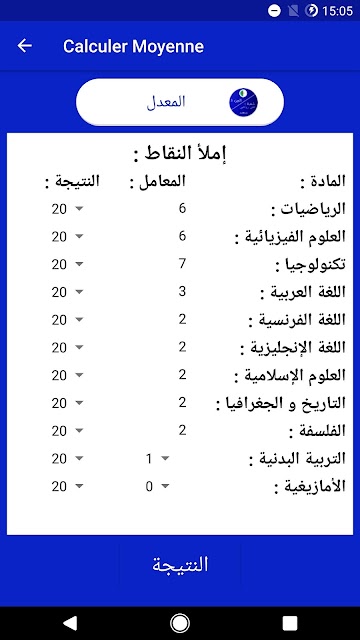Set the score for العلوم الإسلامية
This screenshot has height=640, width=360.
67,375
